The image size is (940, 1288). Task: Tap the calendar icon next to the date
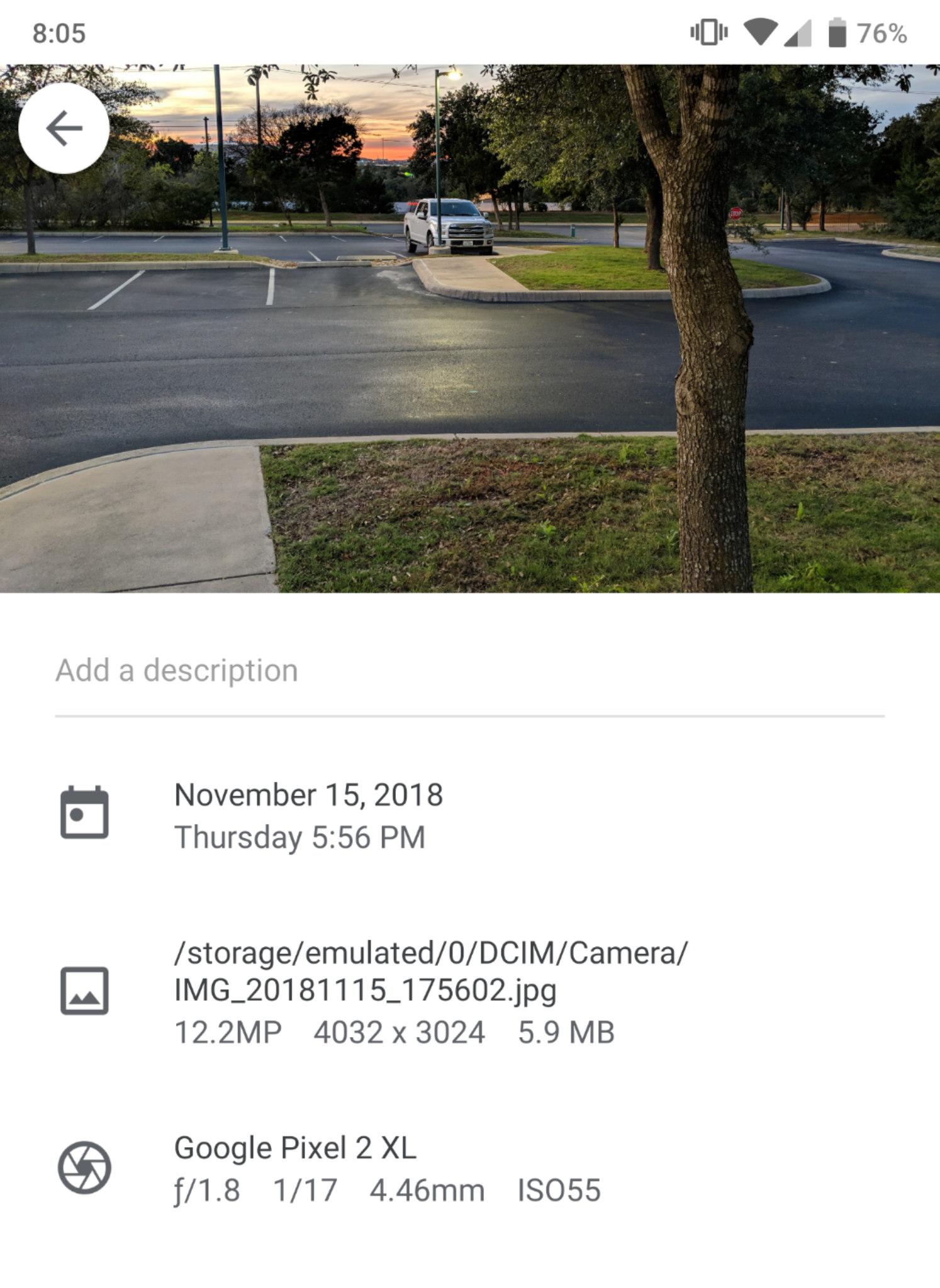pyautogui.click(x=84, y=813)
